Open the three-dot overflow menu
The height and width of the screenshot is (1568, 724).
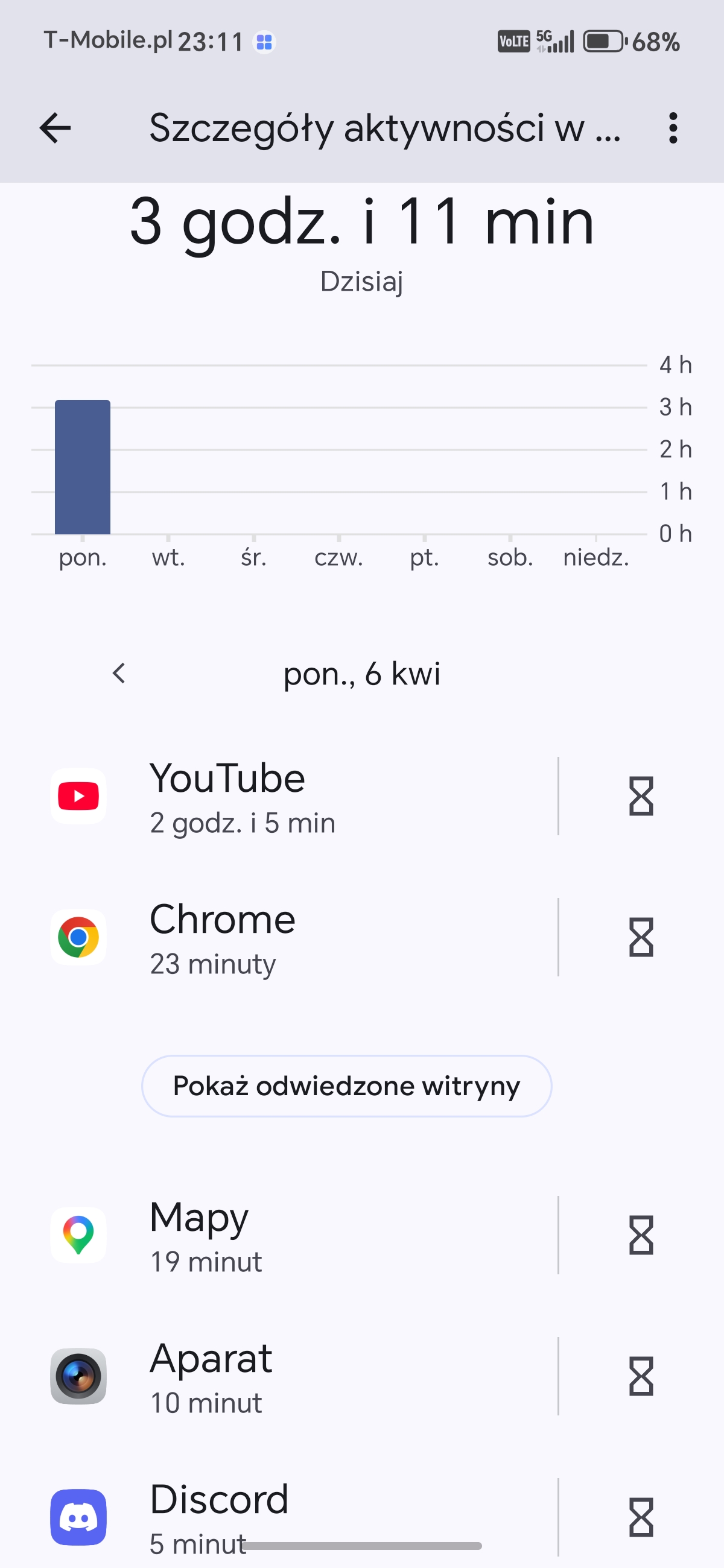672,128
